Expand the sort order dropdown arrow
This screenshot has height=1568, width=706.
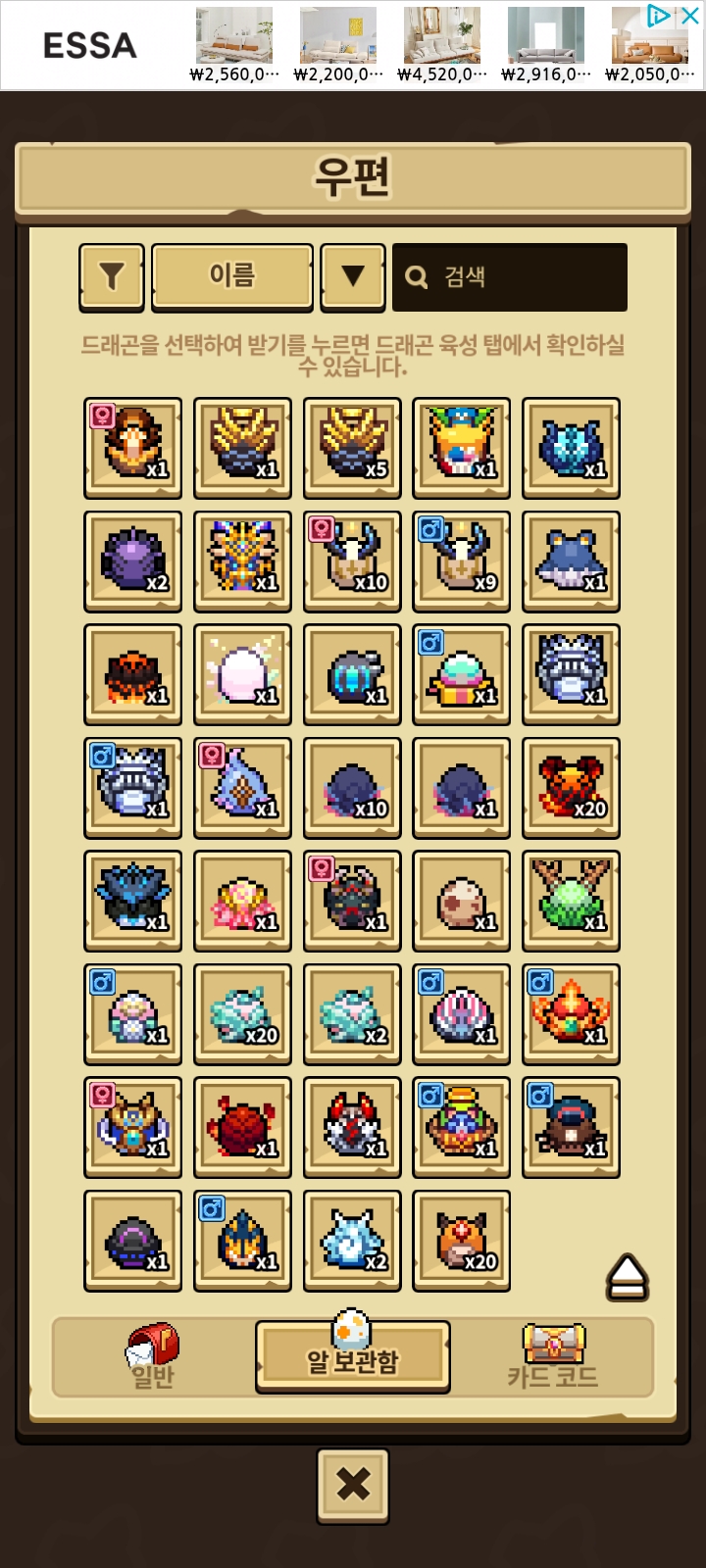[x=352, y=277]
